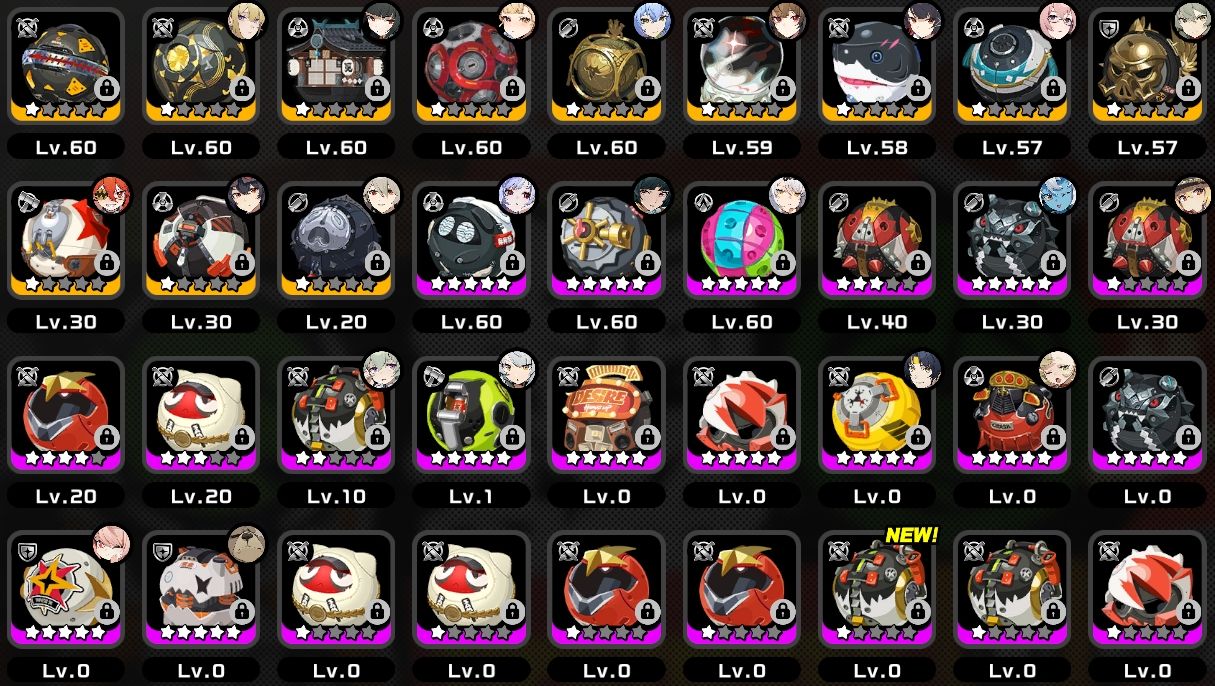1215x686 pixels.
Task: Select the grey Lv.20 S-rank engine
Action: click(x=337, y=240)
